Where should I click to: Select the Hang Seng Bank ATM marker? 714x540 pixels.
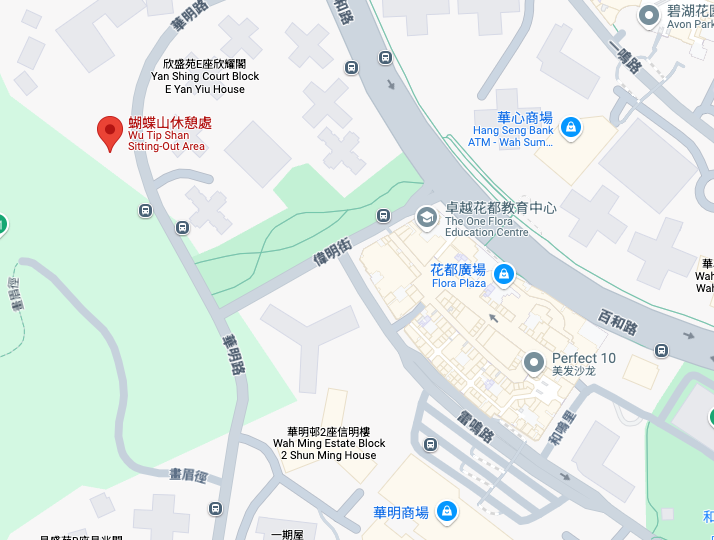570,127
